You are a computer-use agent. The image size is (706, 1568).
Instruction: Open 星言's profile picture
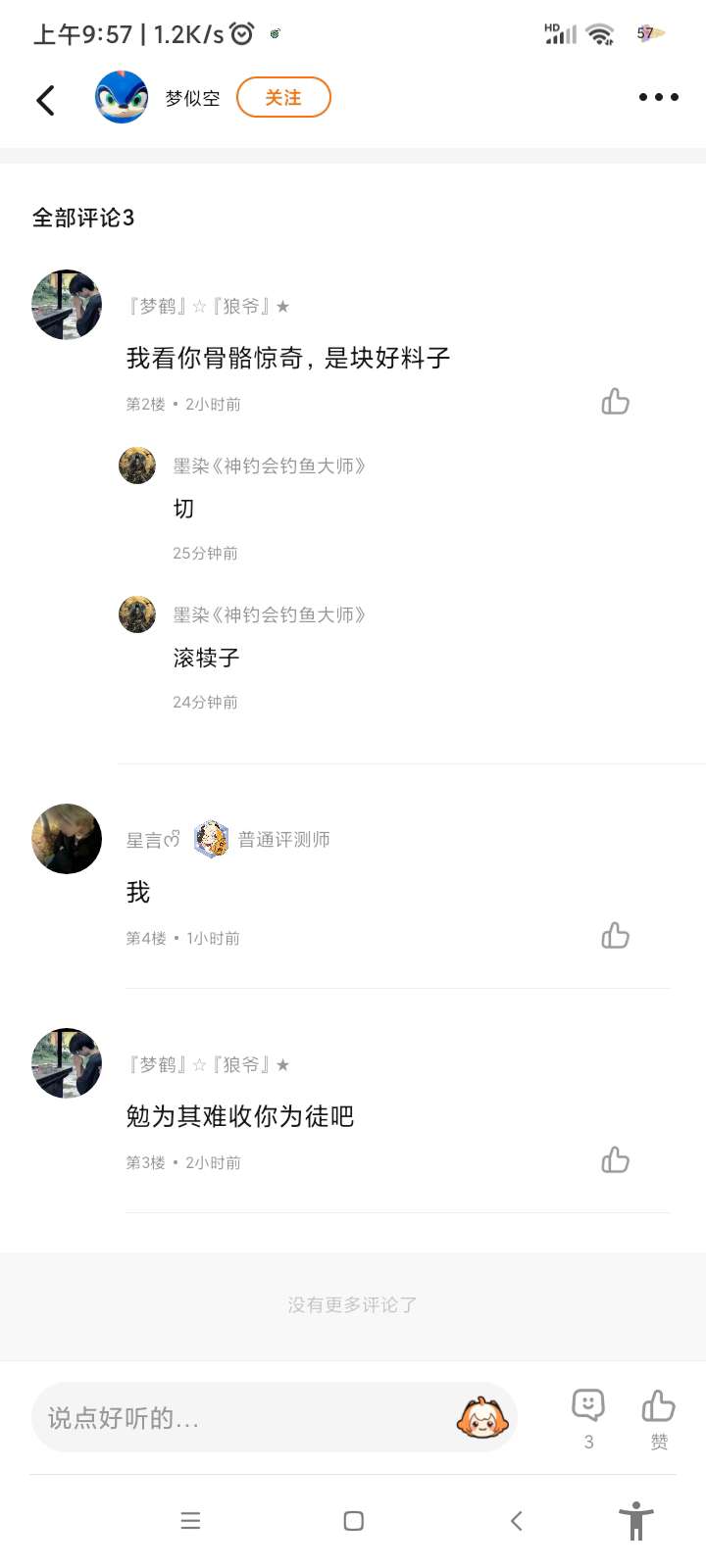pyautogui.click(x=67, y=839)
